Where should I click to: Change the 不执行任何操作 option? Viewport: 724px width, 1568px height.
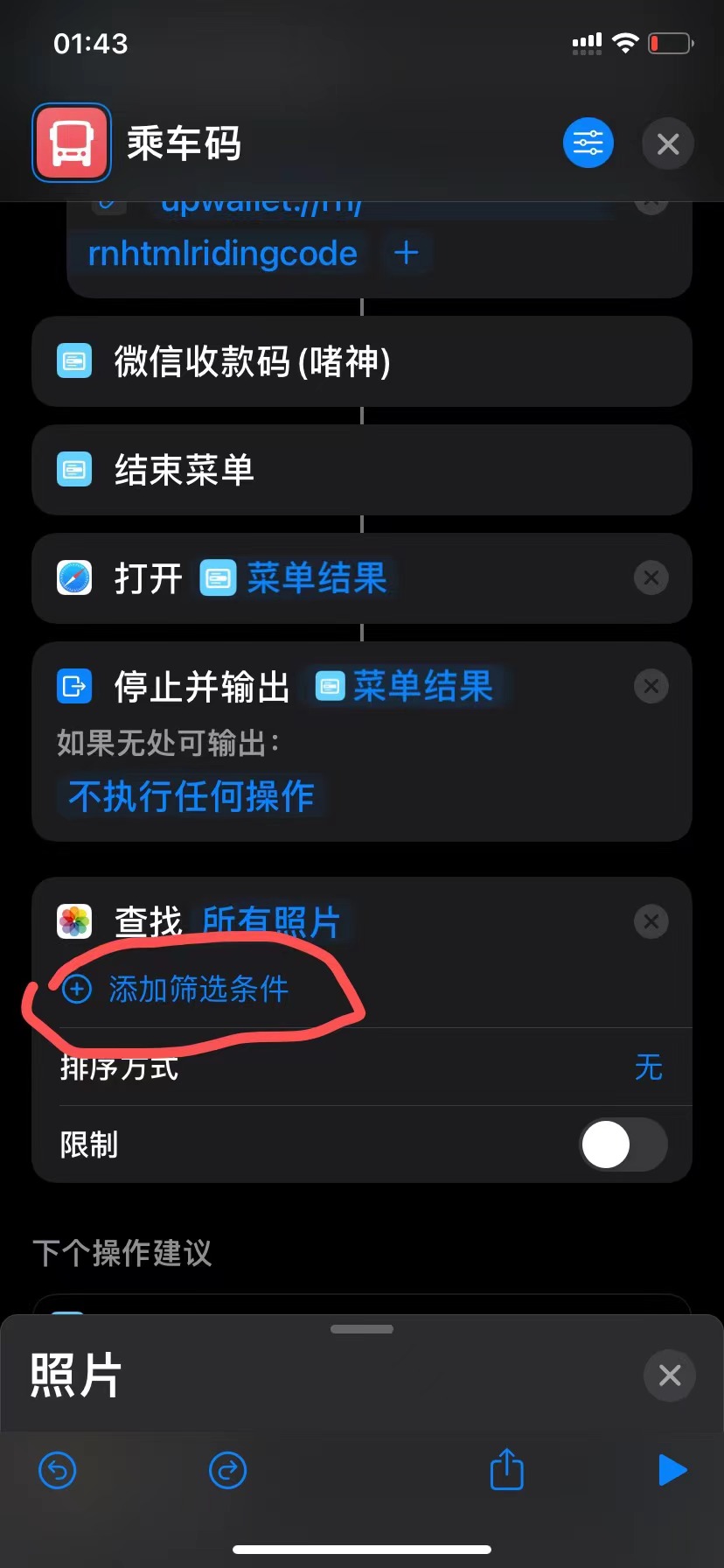pos(191,796)
